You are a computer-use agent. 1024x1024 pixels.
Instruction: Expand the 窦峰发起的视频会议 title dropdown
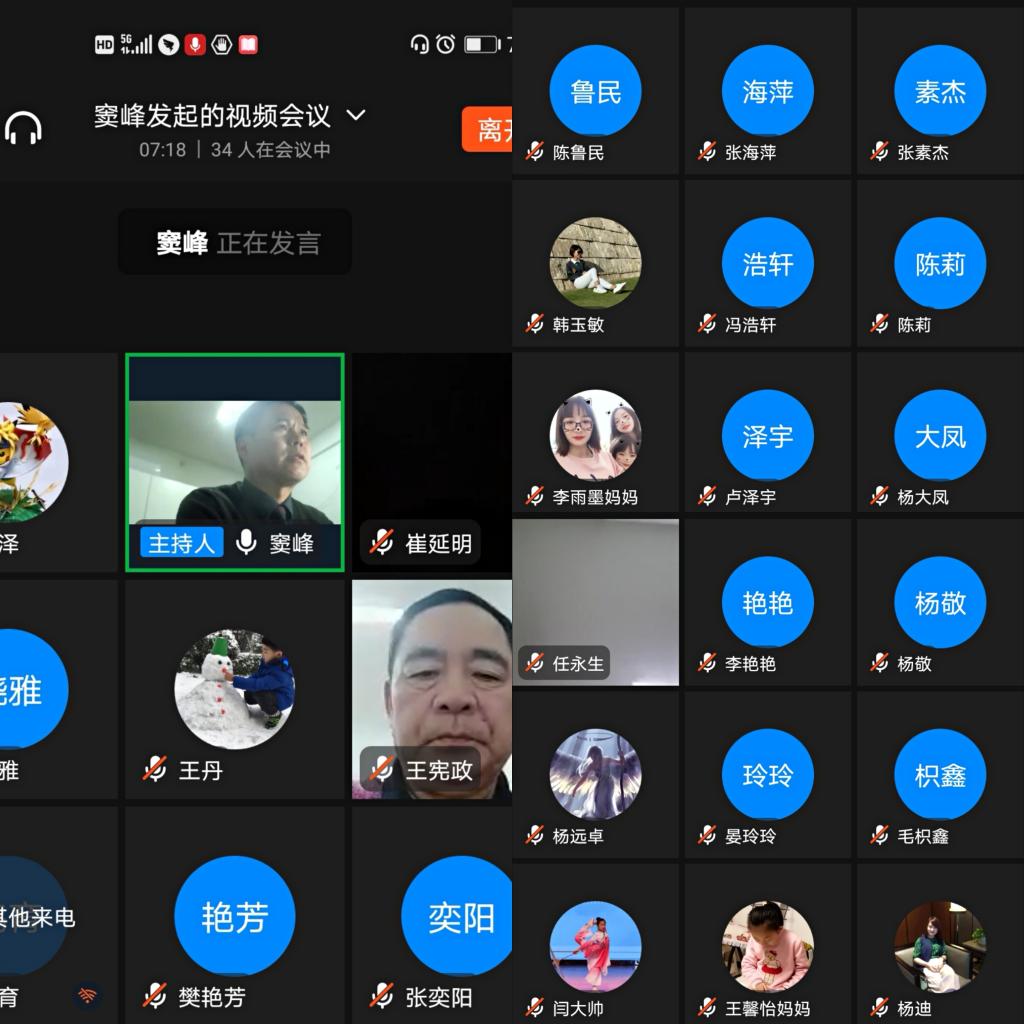pos(356,116)
